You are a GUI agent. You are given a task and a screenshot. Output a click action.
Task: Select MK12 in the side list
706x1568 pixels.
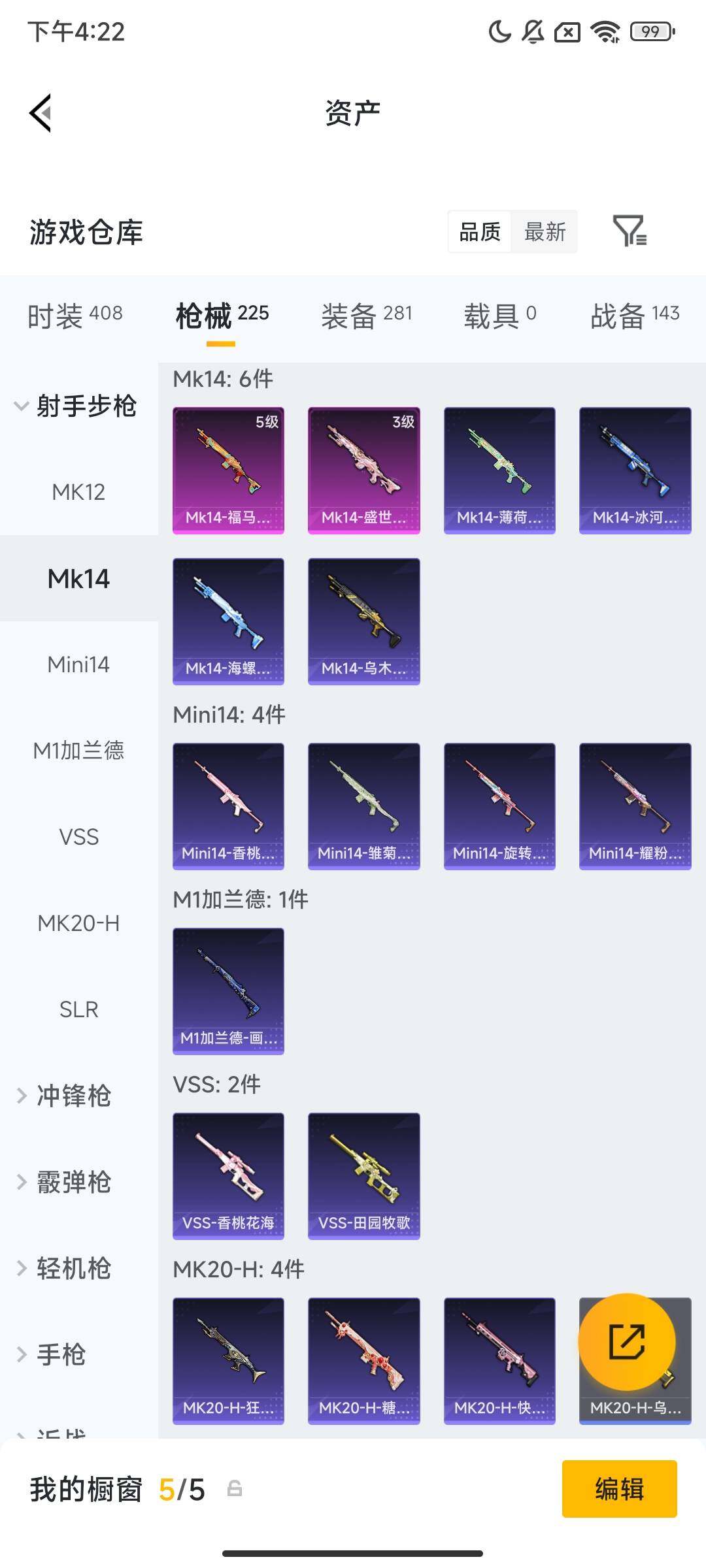pyautogui.click(x=78, y=492)
